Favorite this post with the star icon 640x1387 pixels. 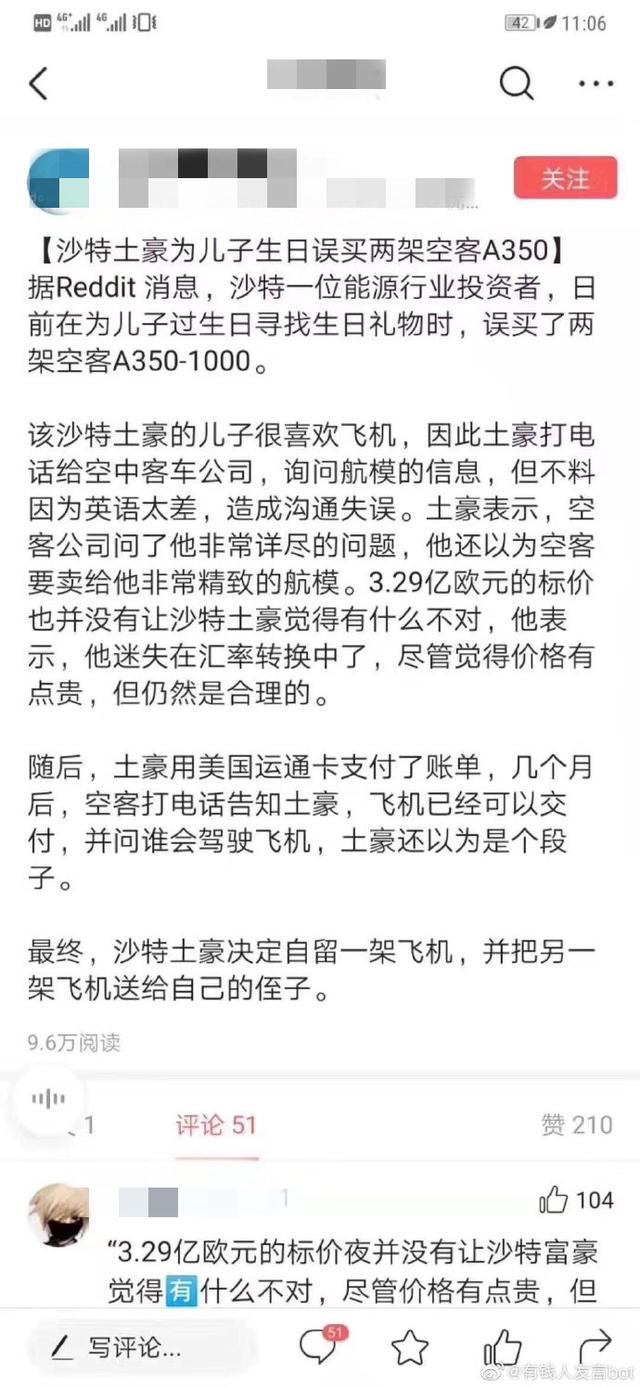pyautogui.click(x=410, y=1348)
